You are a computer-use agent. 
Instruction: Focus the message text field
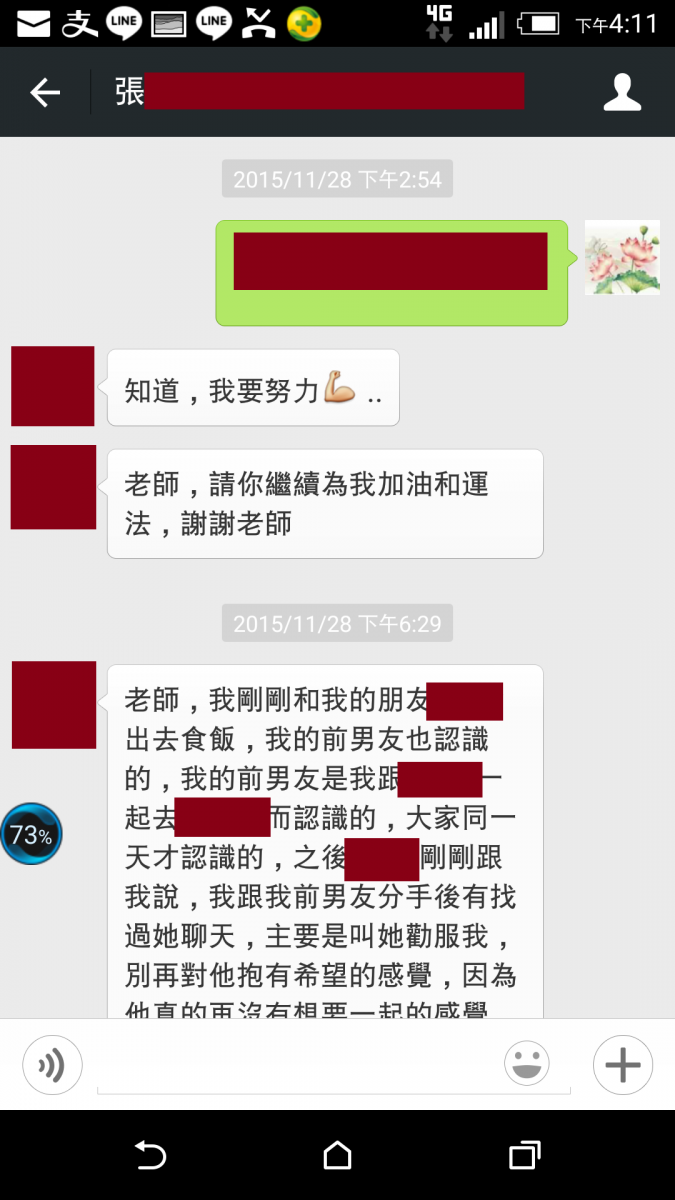(x=300, y=1068)
